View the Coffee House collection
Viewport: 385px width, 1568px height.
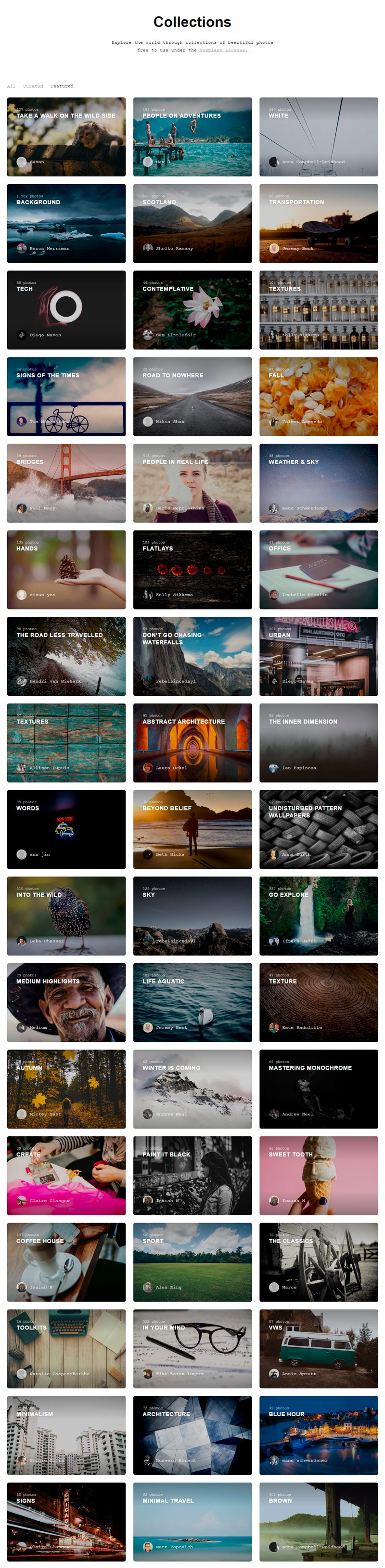tap(66, 1262)
